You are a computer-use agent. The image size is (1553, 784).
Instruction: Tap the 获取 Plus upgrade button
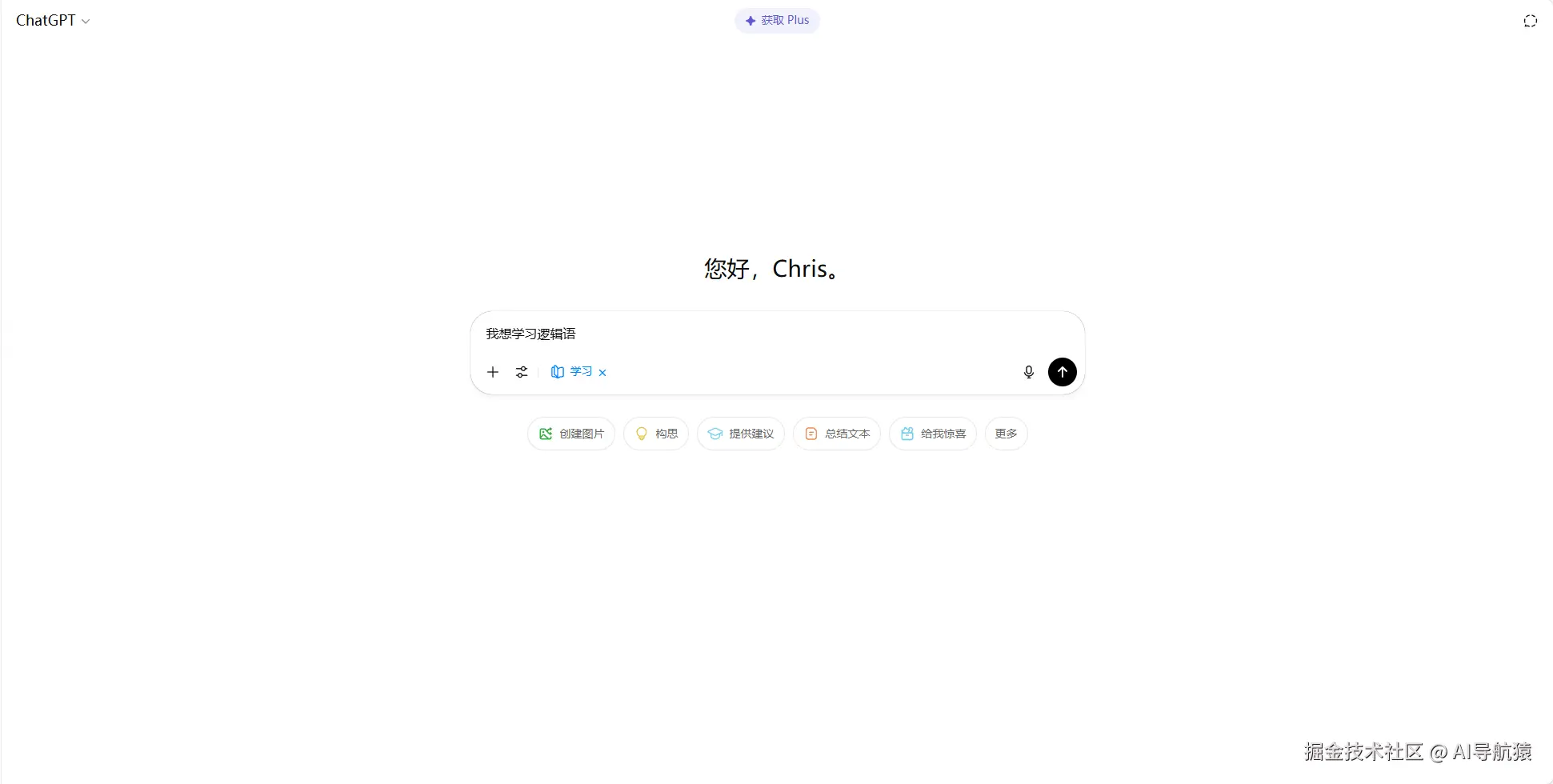pyautogui.click(x=777, y=21)
